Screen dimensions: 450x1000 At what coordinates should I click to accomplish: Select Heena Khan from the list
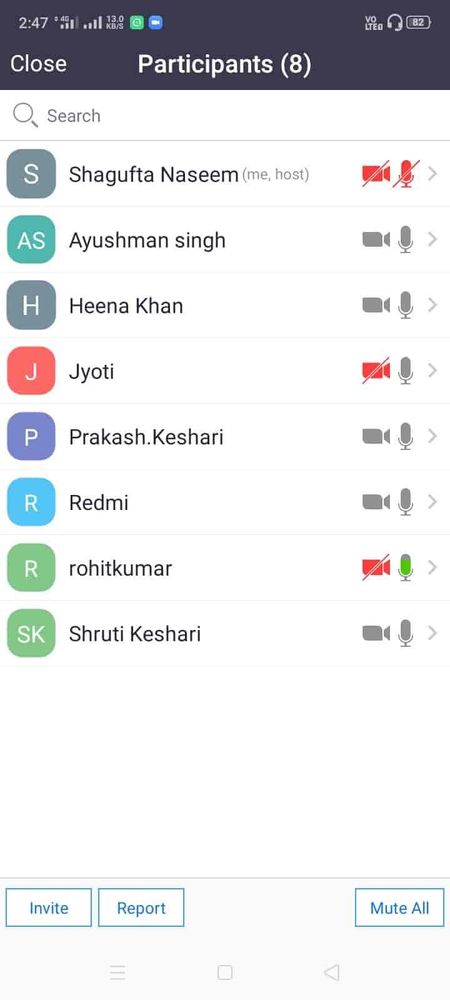pos(225,305)
